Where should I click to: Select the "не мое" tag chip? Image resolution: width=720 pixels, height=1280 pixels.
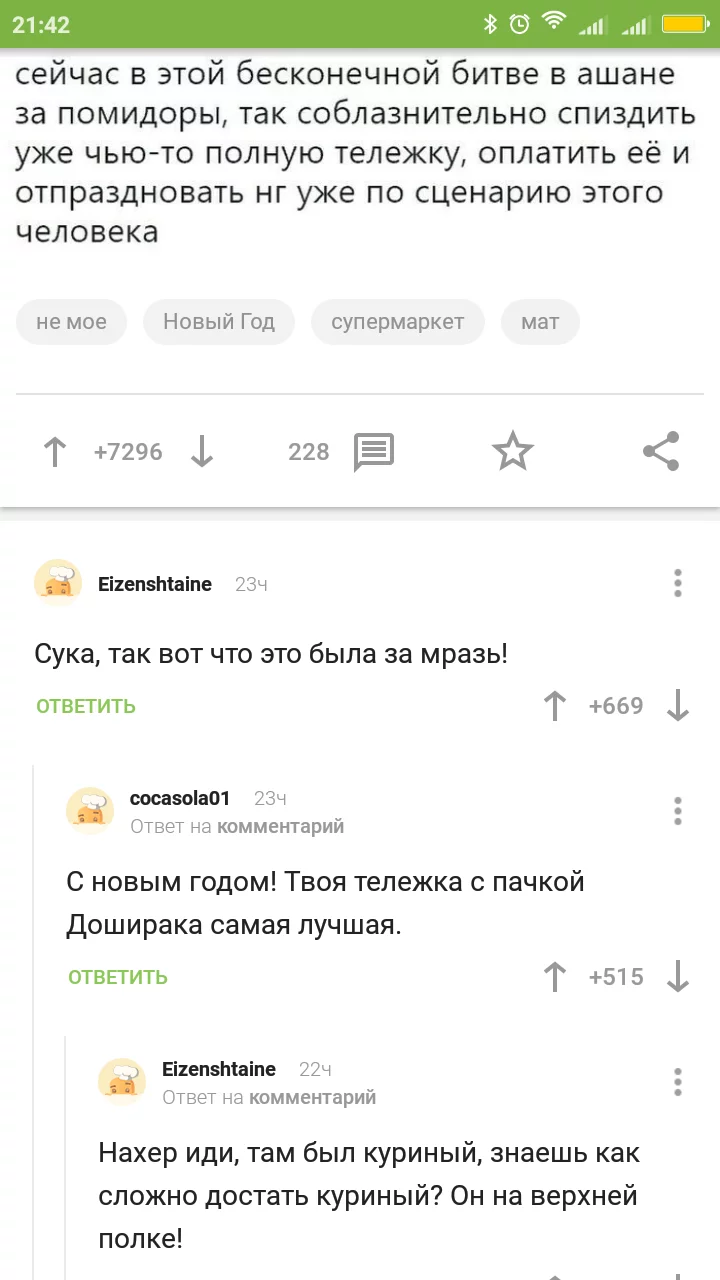pos(71,322)
